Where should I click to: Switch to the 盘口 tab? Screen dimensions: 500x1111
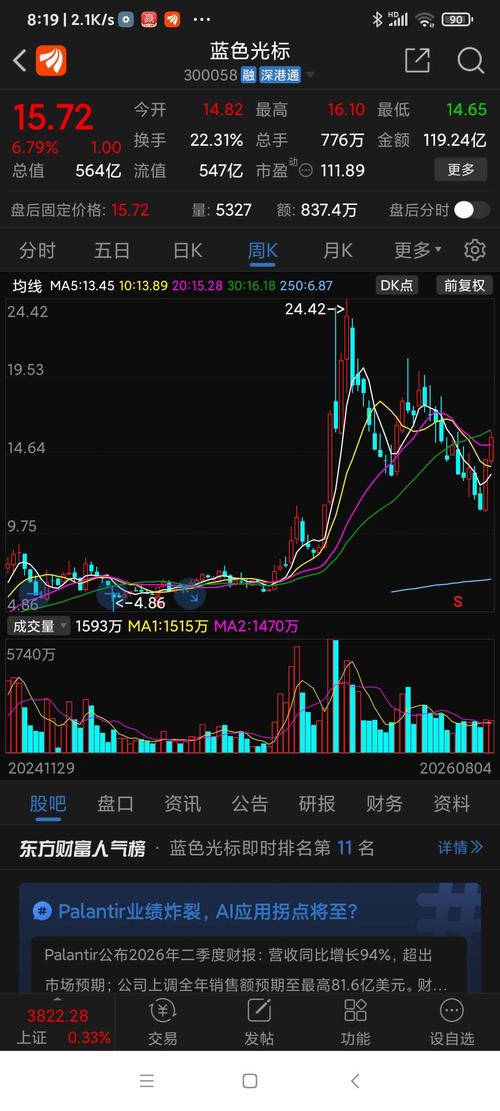(x=115, y=803)
